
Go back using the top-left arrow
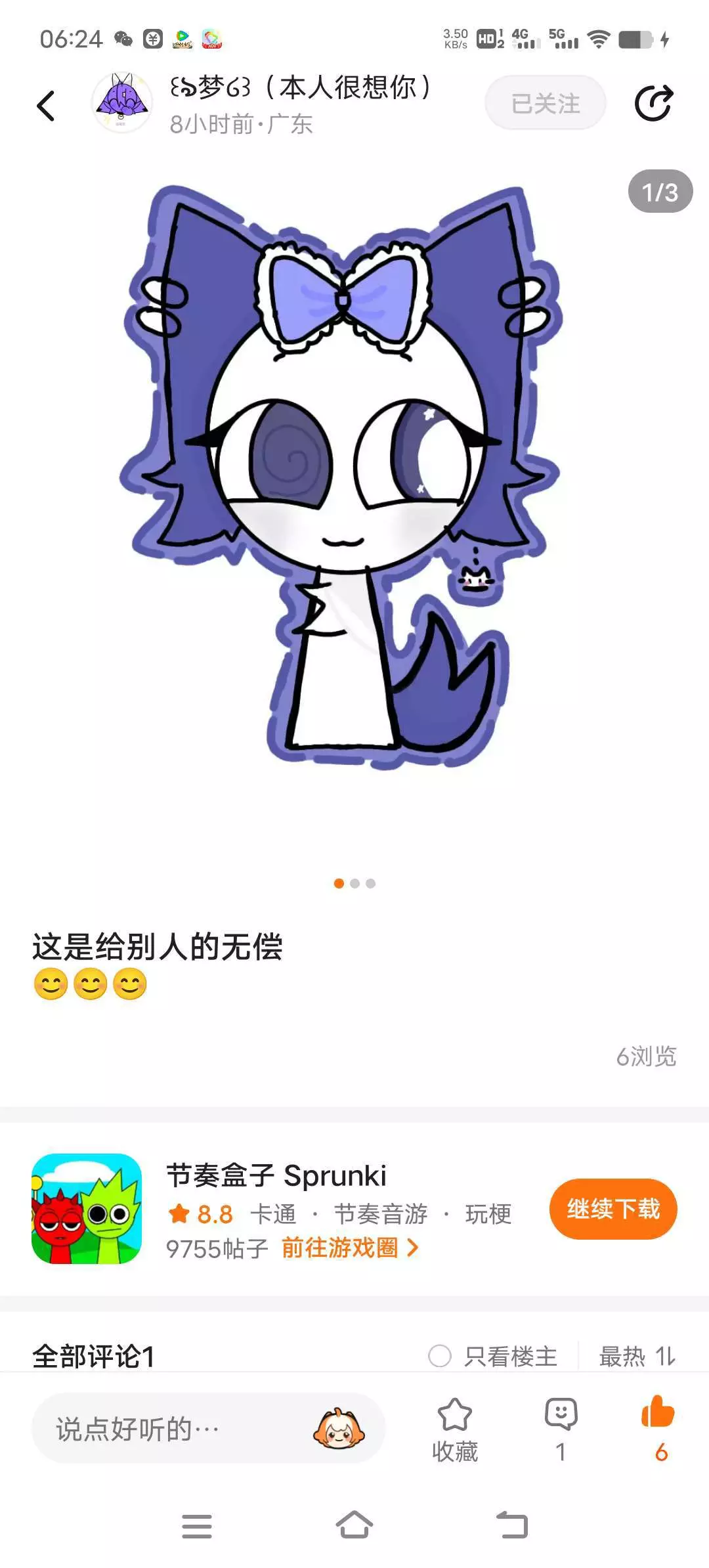pyautogui.click(x=46, y=105)
